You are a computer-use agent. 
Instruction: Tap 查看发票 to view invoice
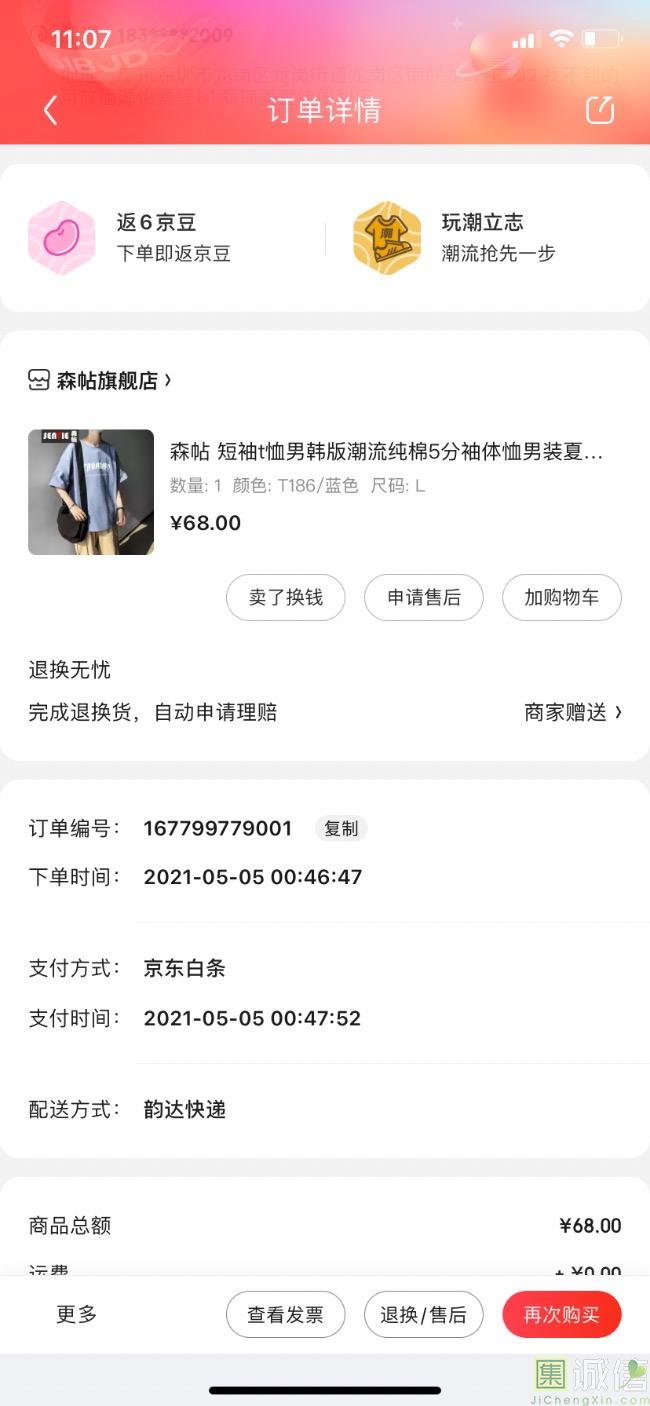coord(286,1315)
